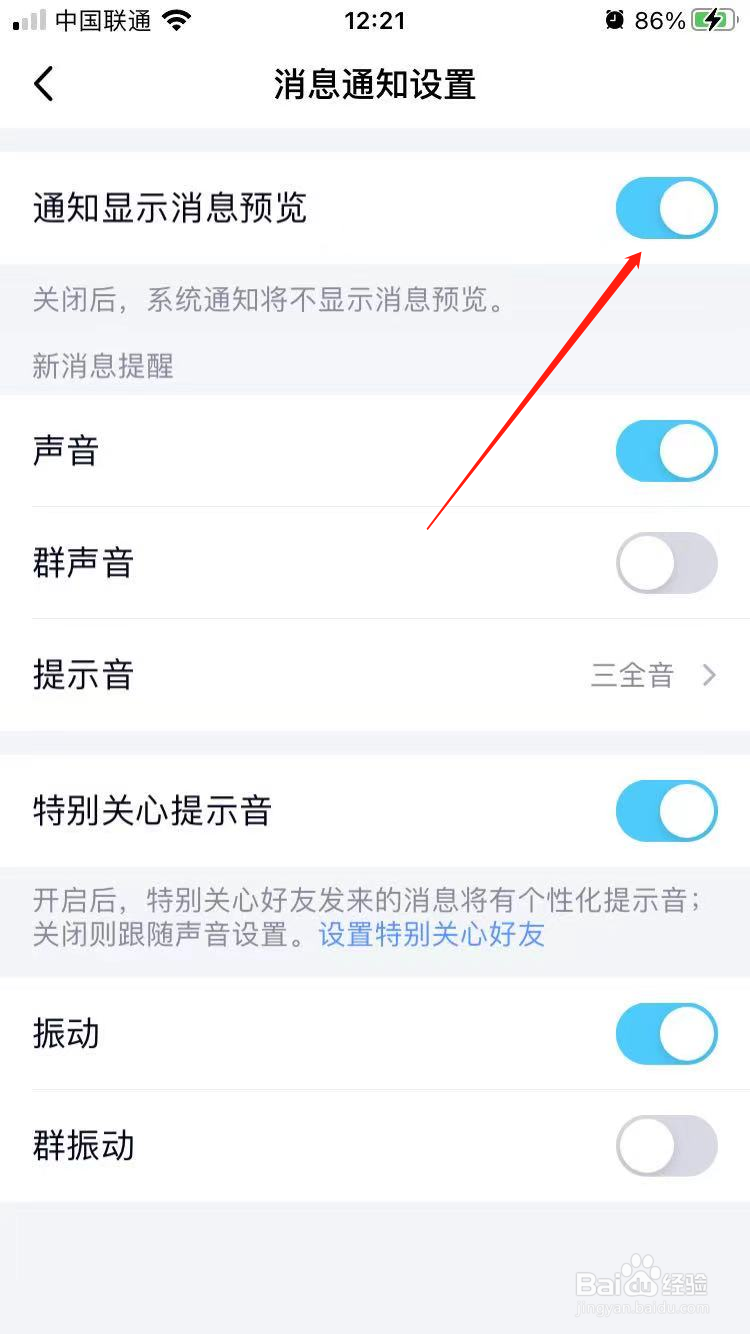Turn off the 振动 switch

(666, 1034)
